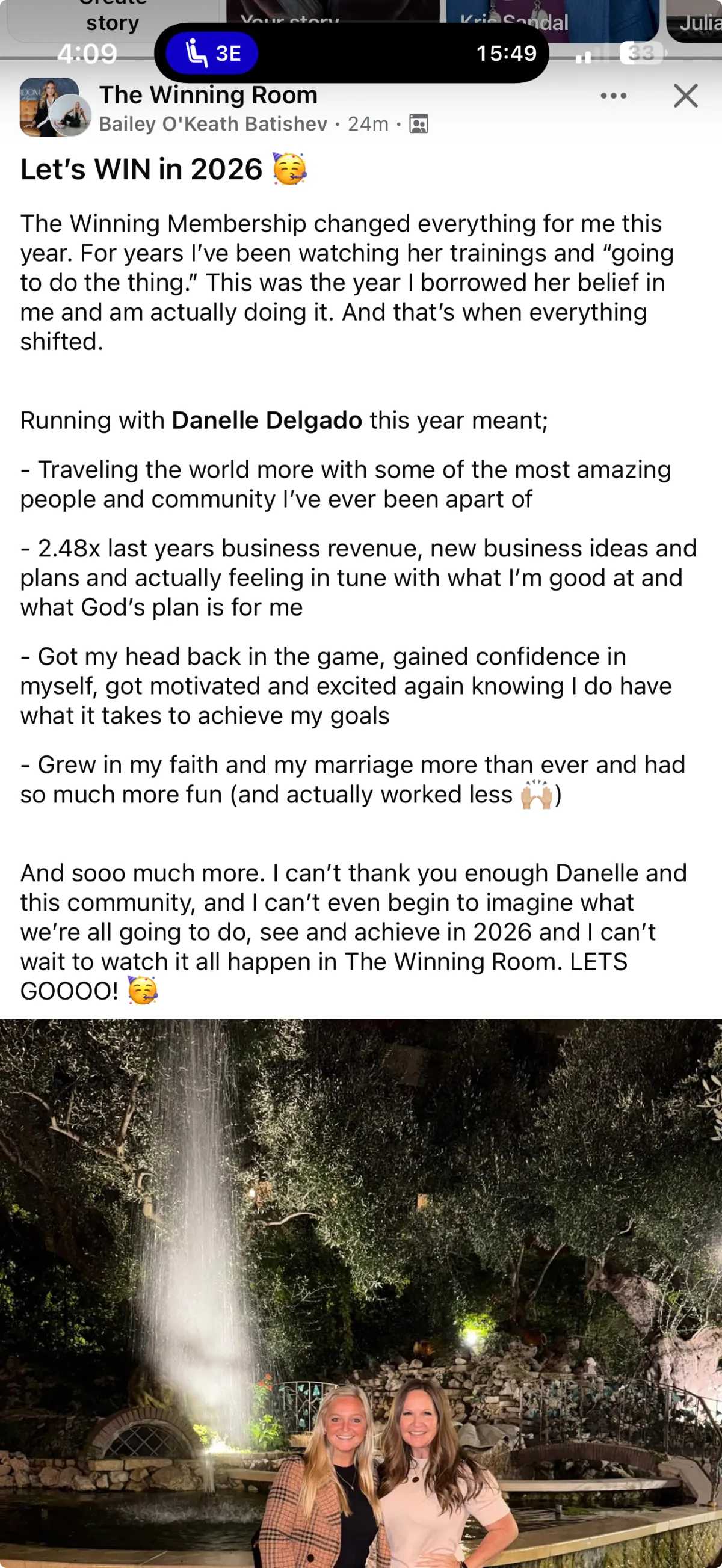This screenshot has height=1568, width=722.
Task: View Bailey O'Keath Batishev's profile
Action: (213, 124)
